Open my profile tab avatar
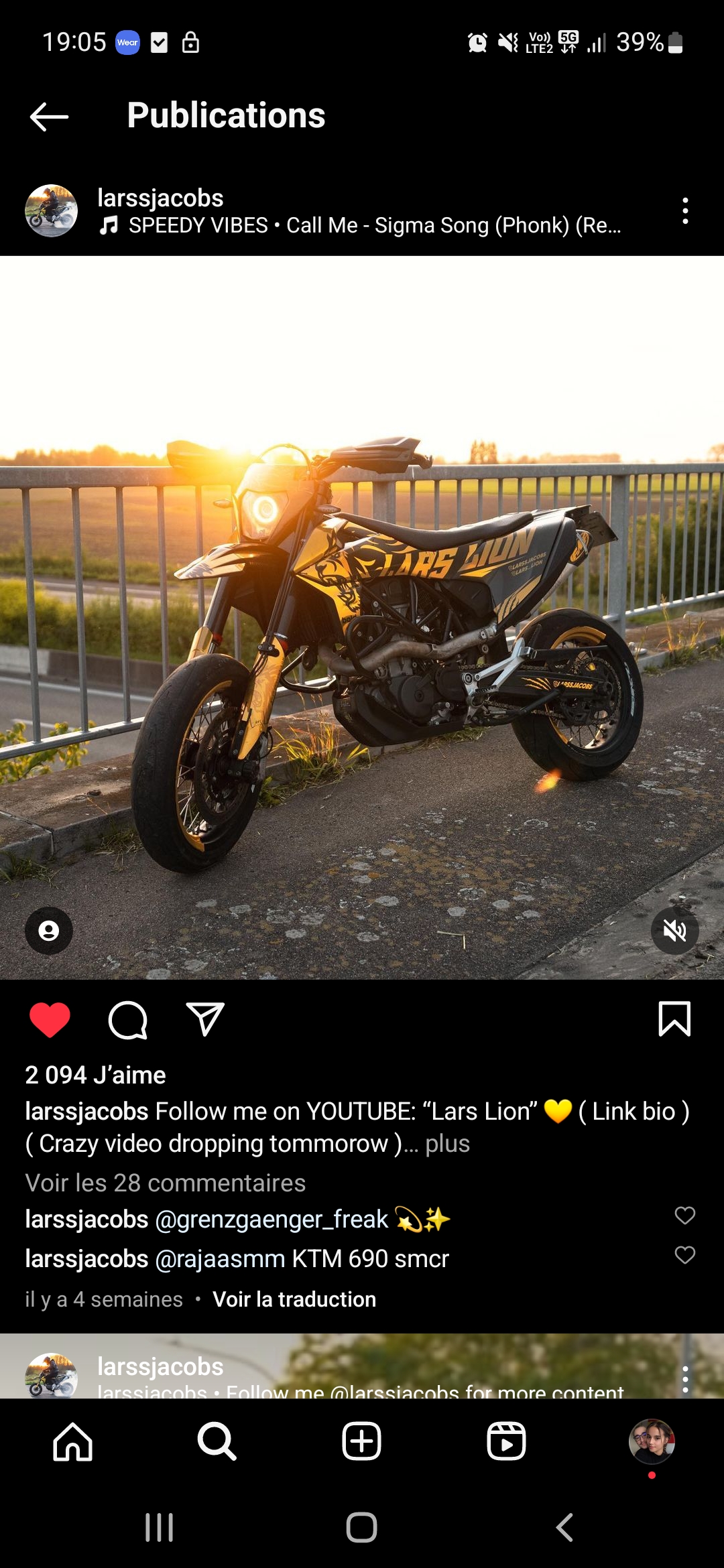 [651, 1441]
